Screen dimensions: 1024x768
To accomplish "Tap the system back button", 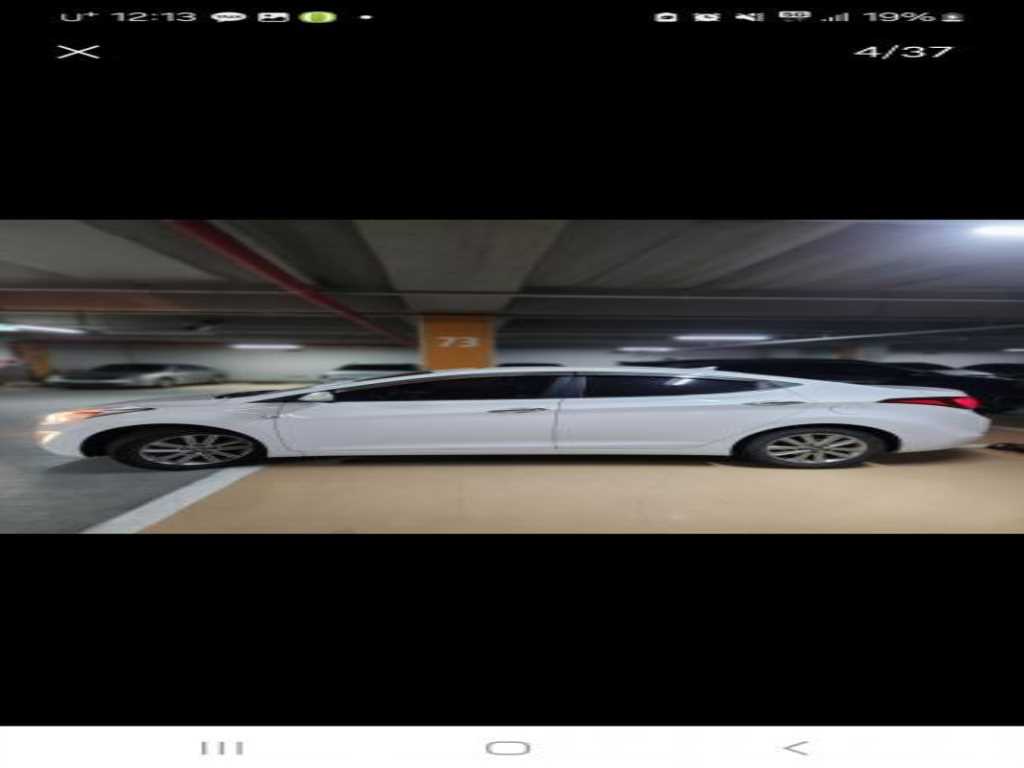I will (x=795, y=747).
